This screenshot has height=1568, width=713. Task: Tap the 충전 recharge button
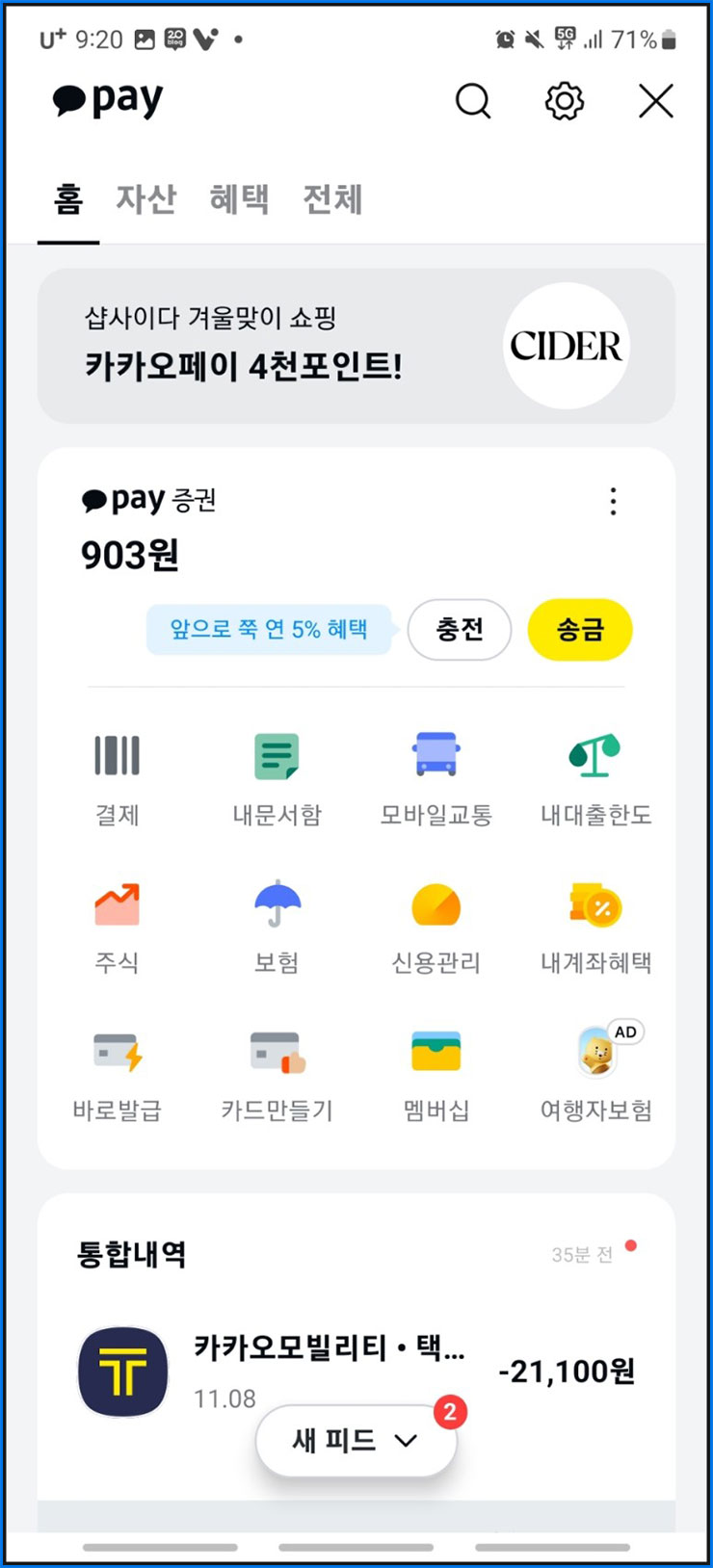coord(460,630)
